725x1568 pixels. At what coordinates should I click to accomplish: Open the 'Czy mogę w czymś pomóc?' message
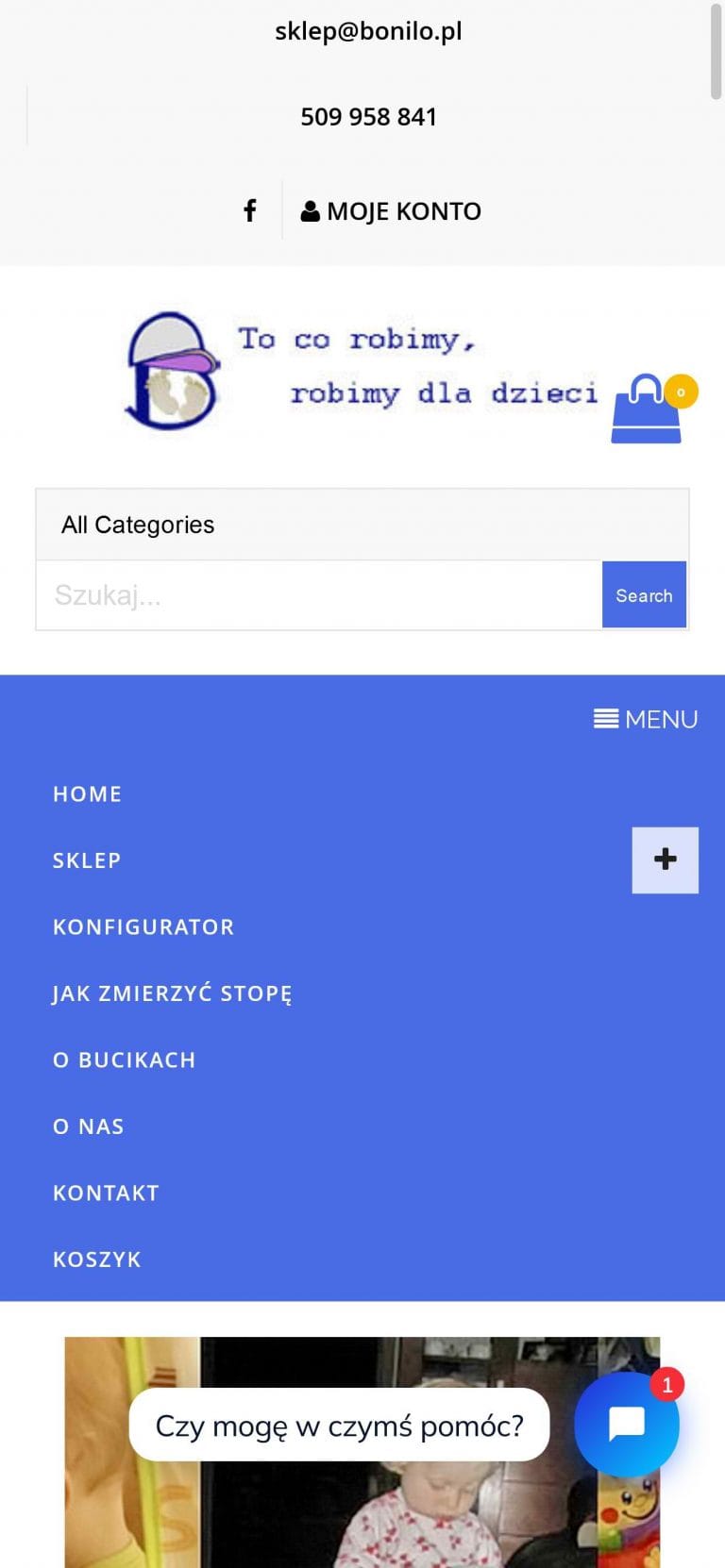(339, 1425)
